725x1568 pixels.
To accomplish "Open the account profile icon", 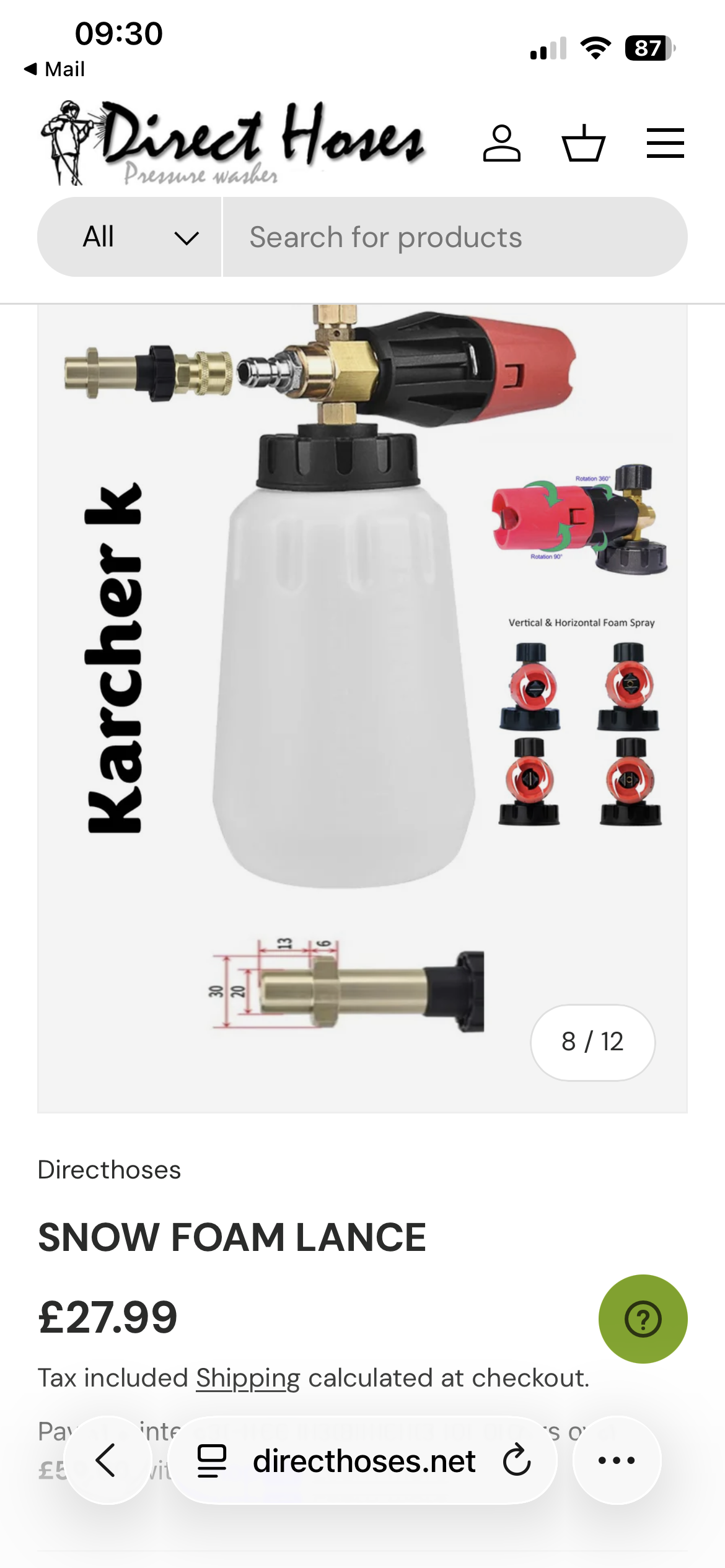I will 501,144.
